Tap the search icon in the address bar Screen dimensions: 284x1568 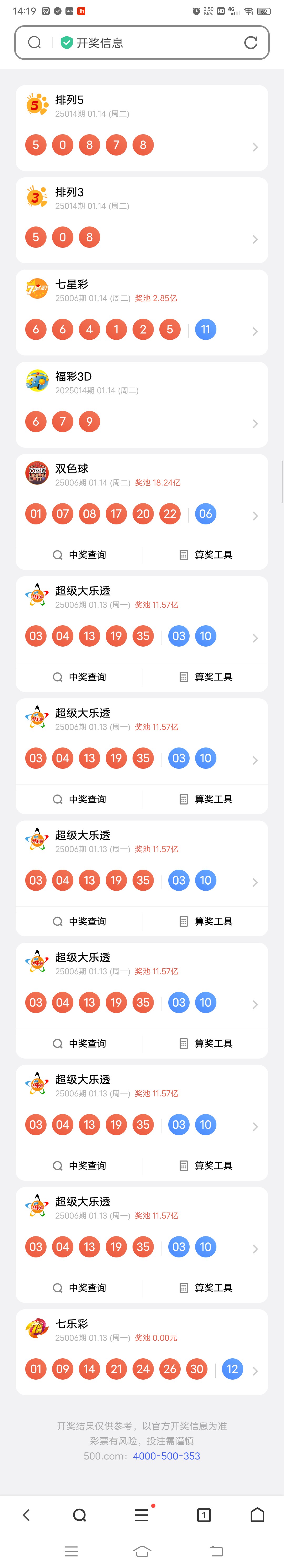point(35,43)
